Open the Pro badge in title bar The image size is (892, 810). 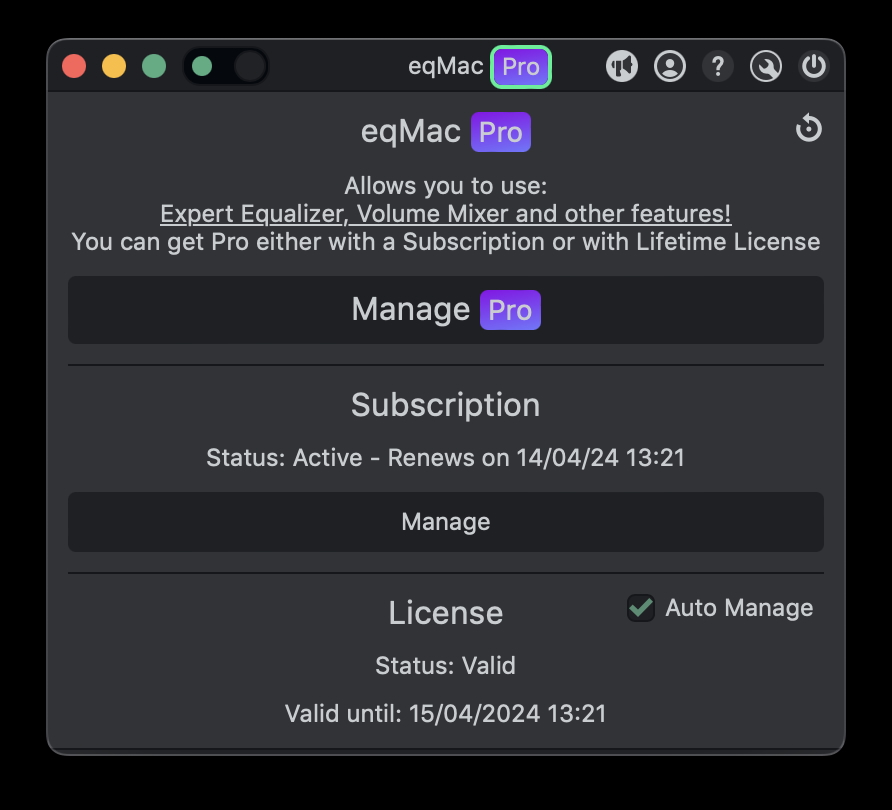(521, 67)
